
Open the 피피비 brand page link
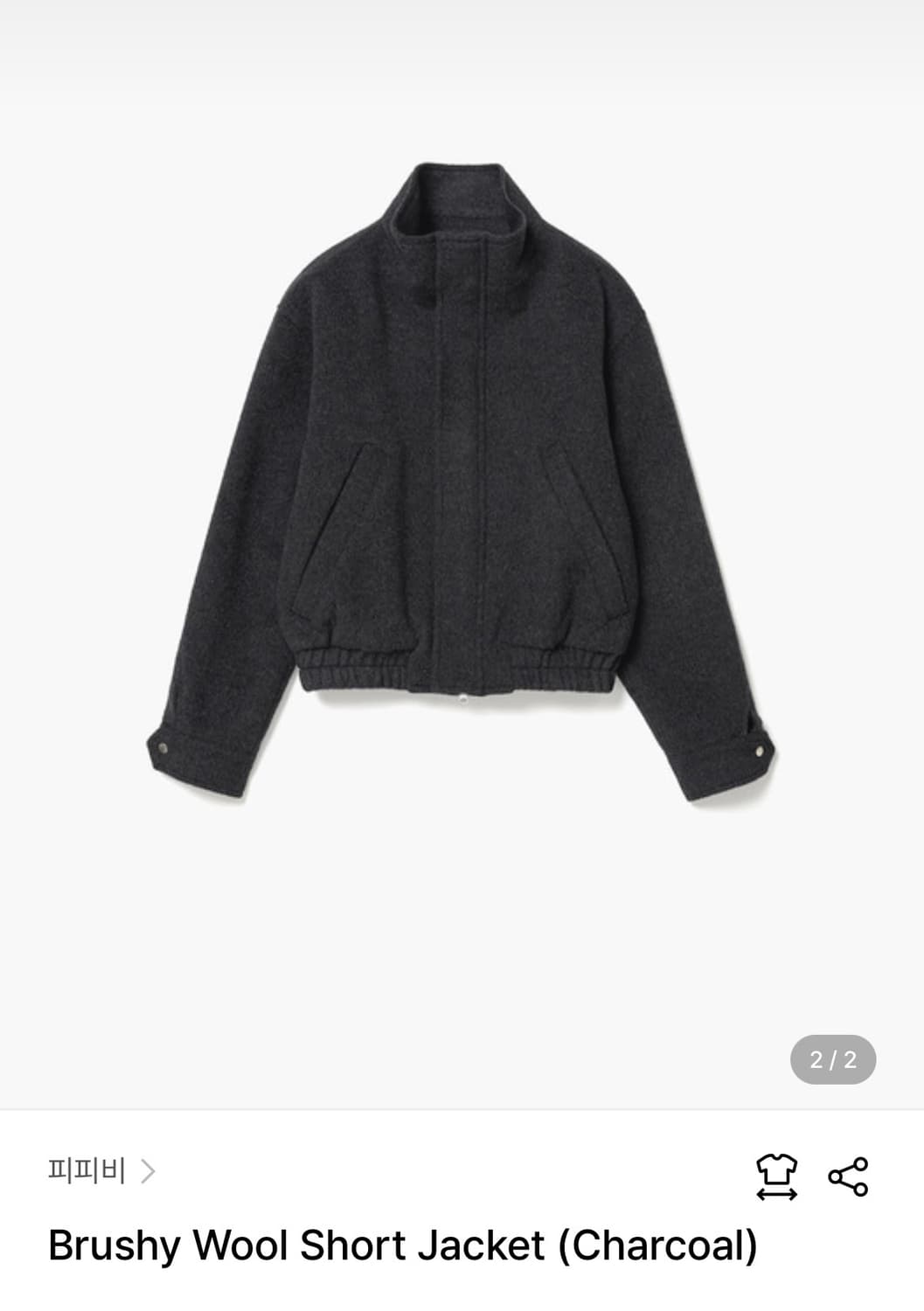pos(101,1170)
